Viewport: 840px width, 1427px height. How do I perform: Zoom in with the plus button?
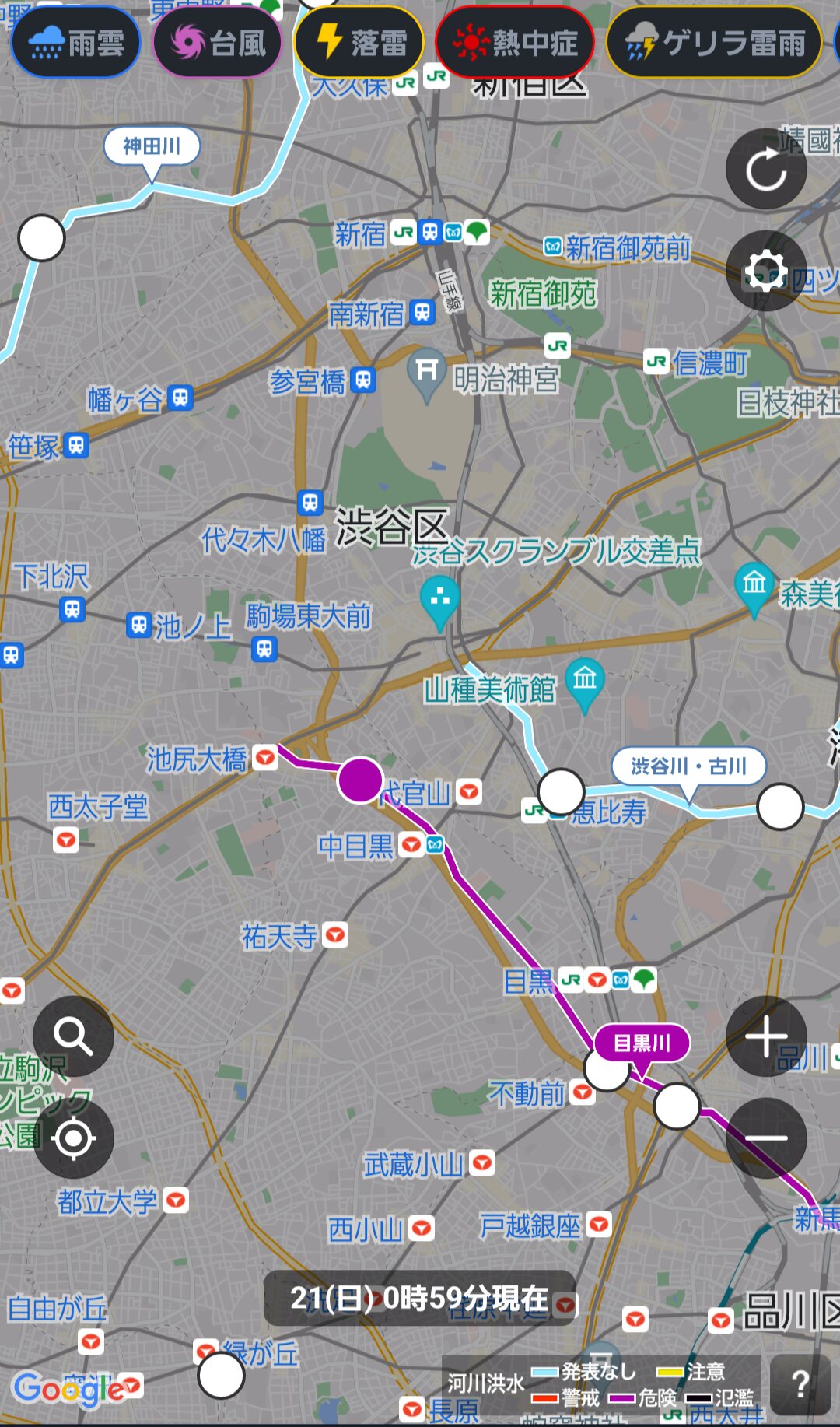click(x=766, y=1036)
